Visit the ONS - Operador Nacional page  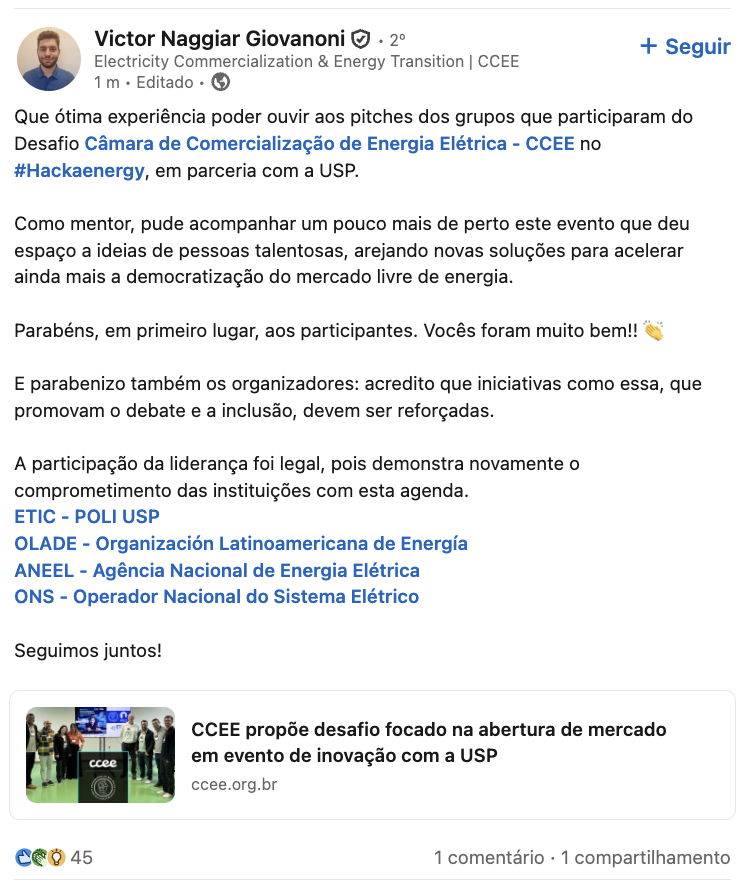(216, 597)
